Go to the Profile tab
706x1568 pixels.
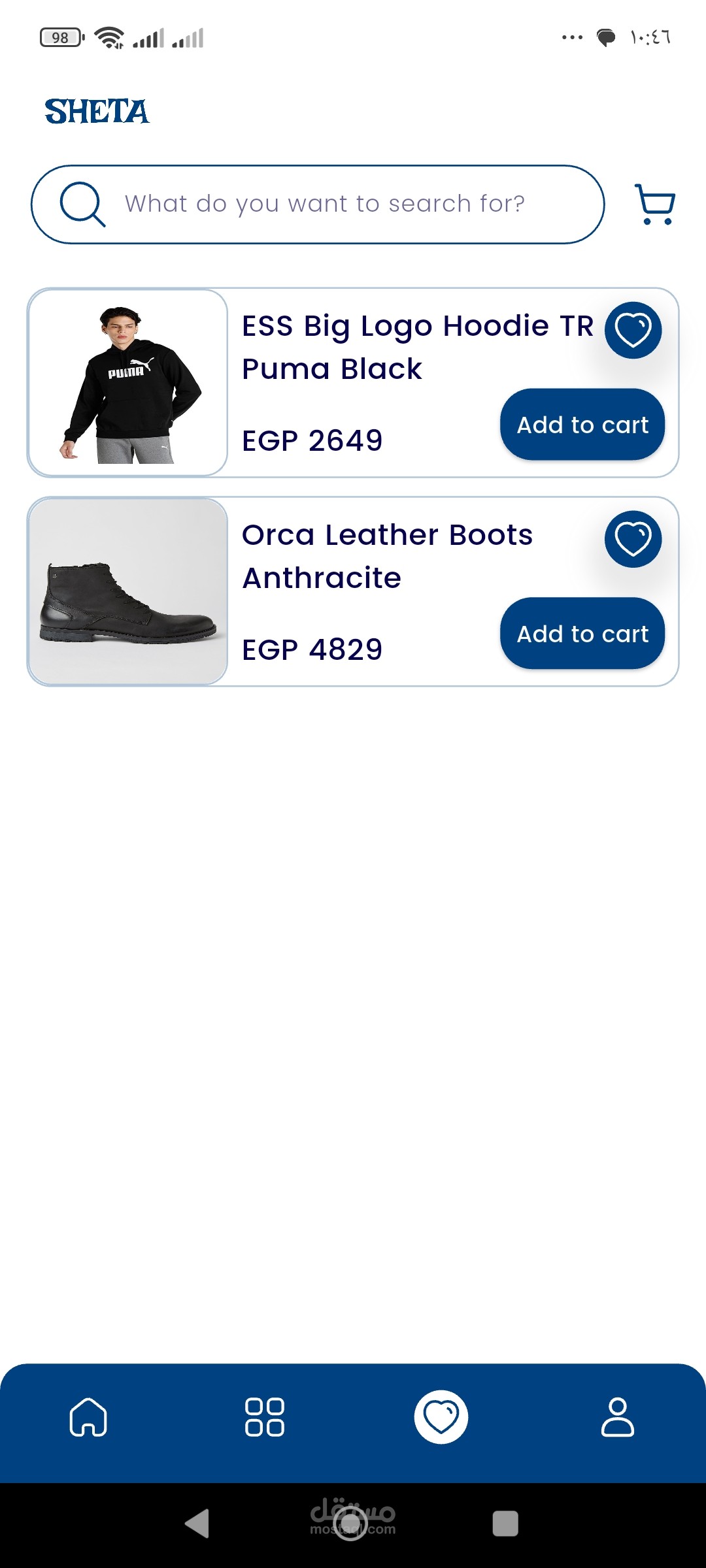coord(618,1417)
